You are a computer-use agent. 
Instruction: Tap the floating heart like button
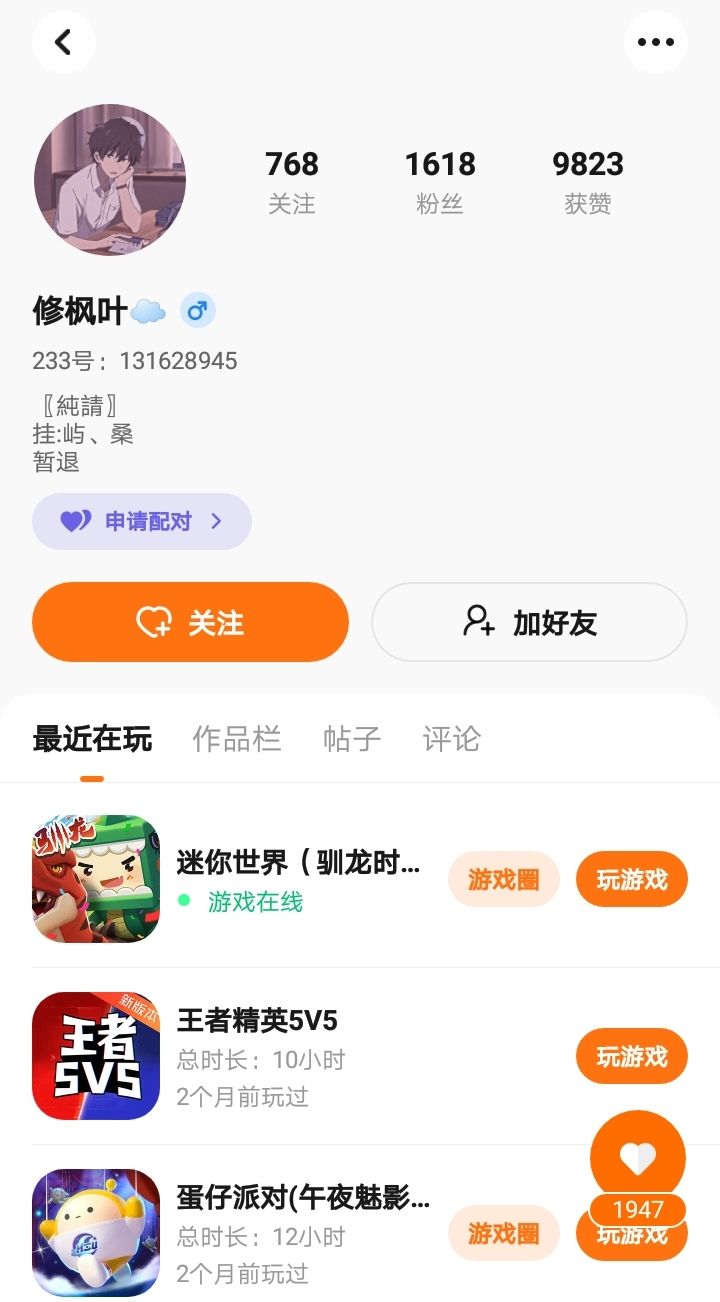638,1158
